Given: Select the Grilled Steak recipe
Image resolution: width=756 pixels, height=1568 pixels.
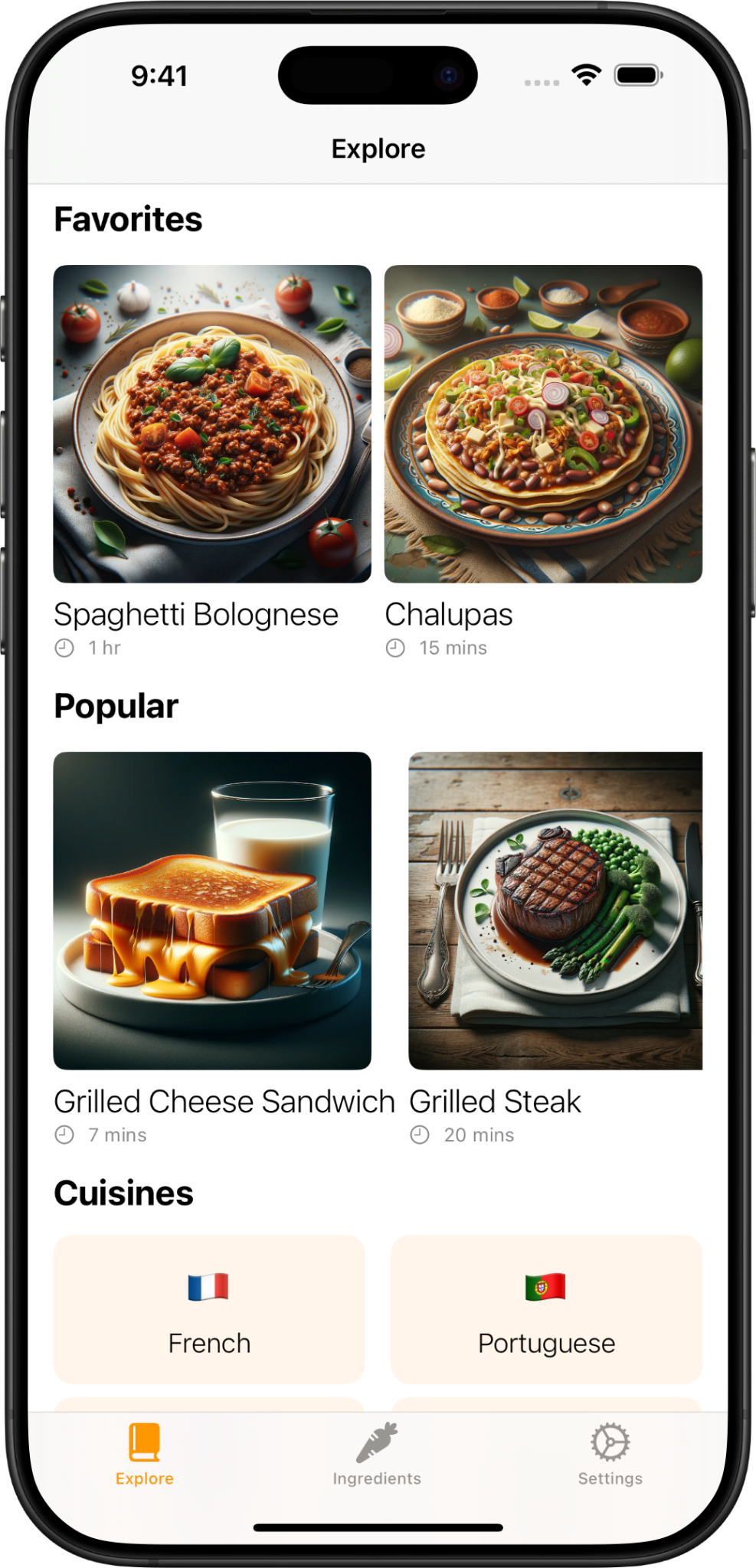Looking at the screenshot, I should (555, 910).
